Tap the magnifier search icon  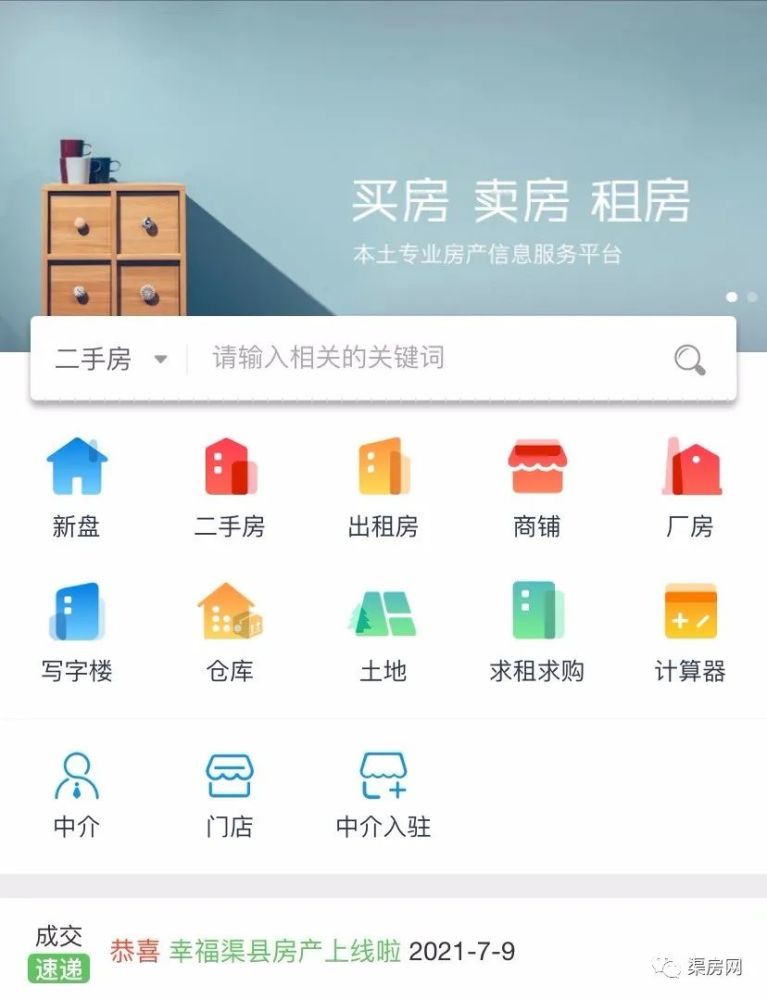point(689,360)
